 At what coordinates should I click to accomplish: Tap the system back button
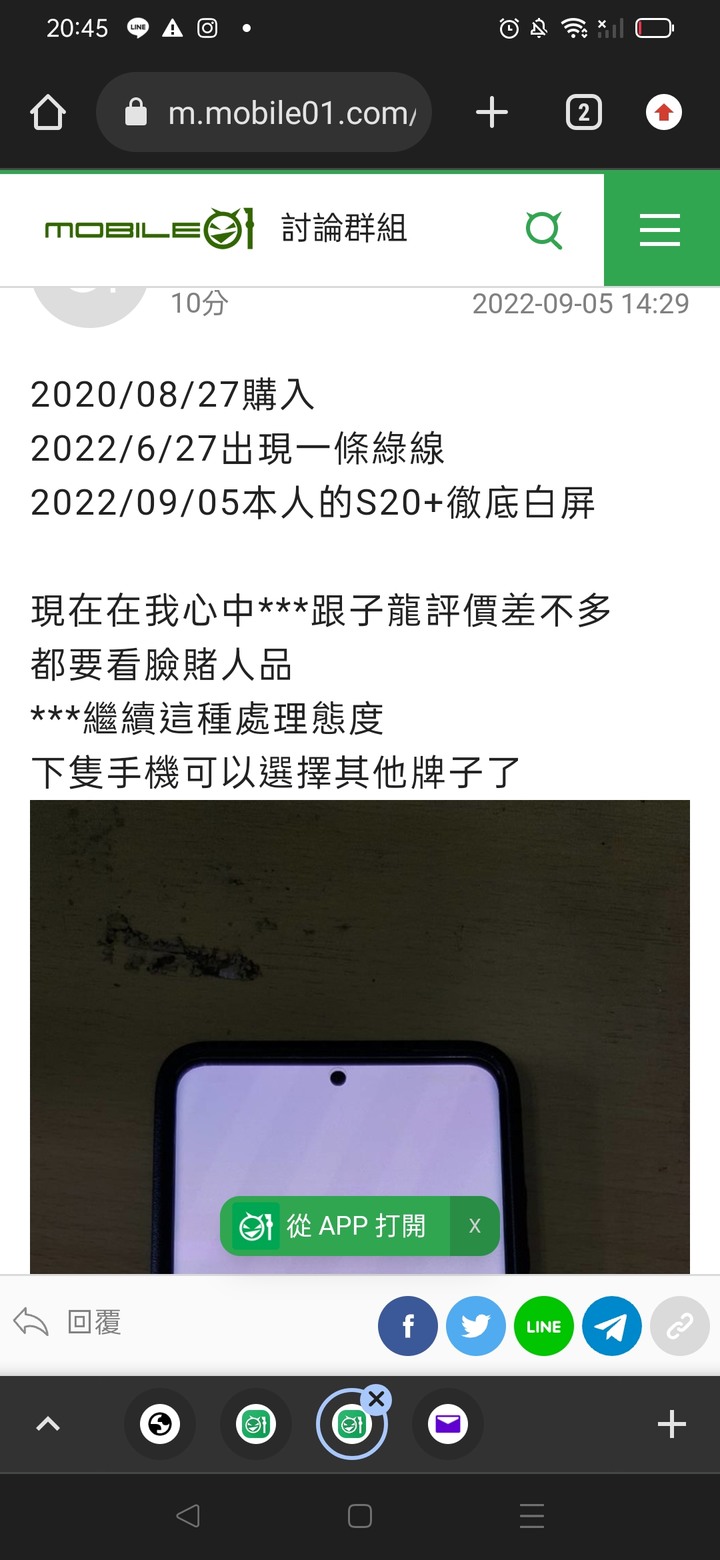pos(188,1516)
